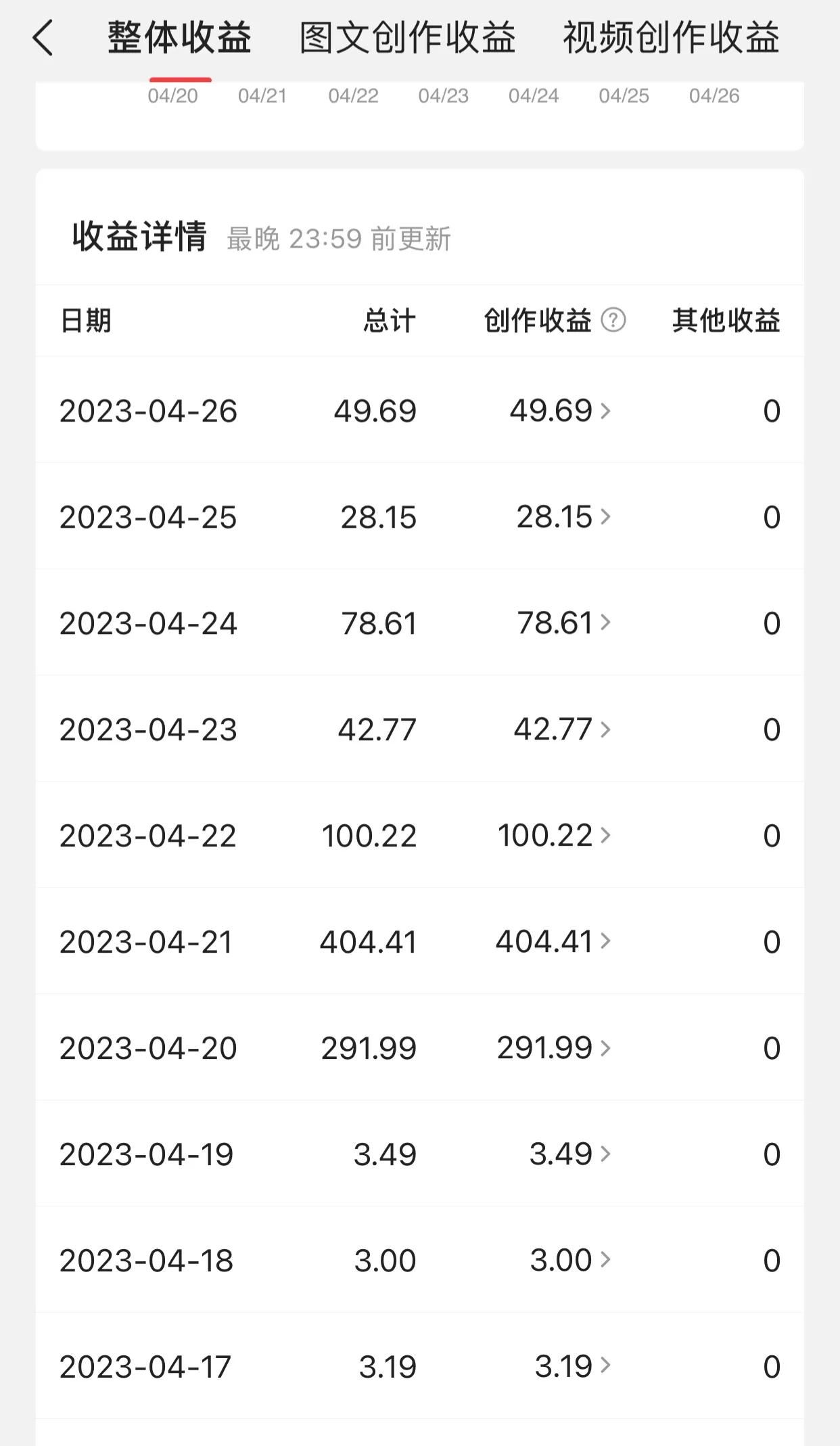840x1446 pixels.
Task: Open the question mark help beside 创作收益
Action: (x=614, y=319)
